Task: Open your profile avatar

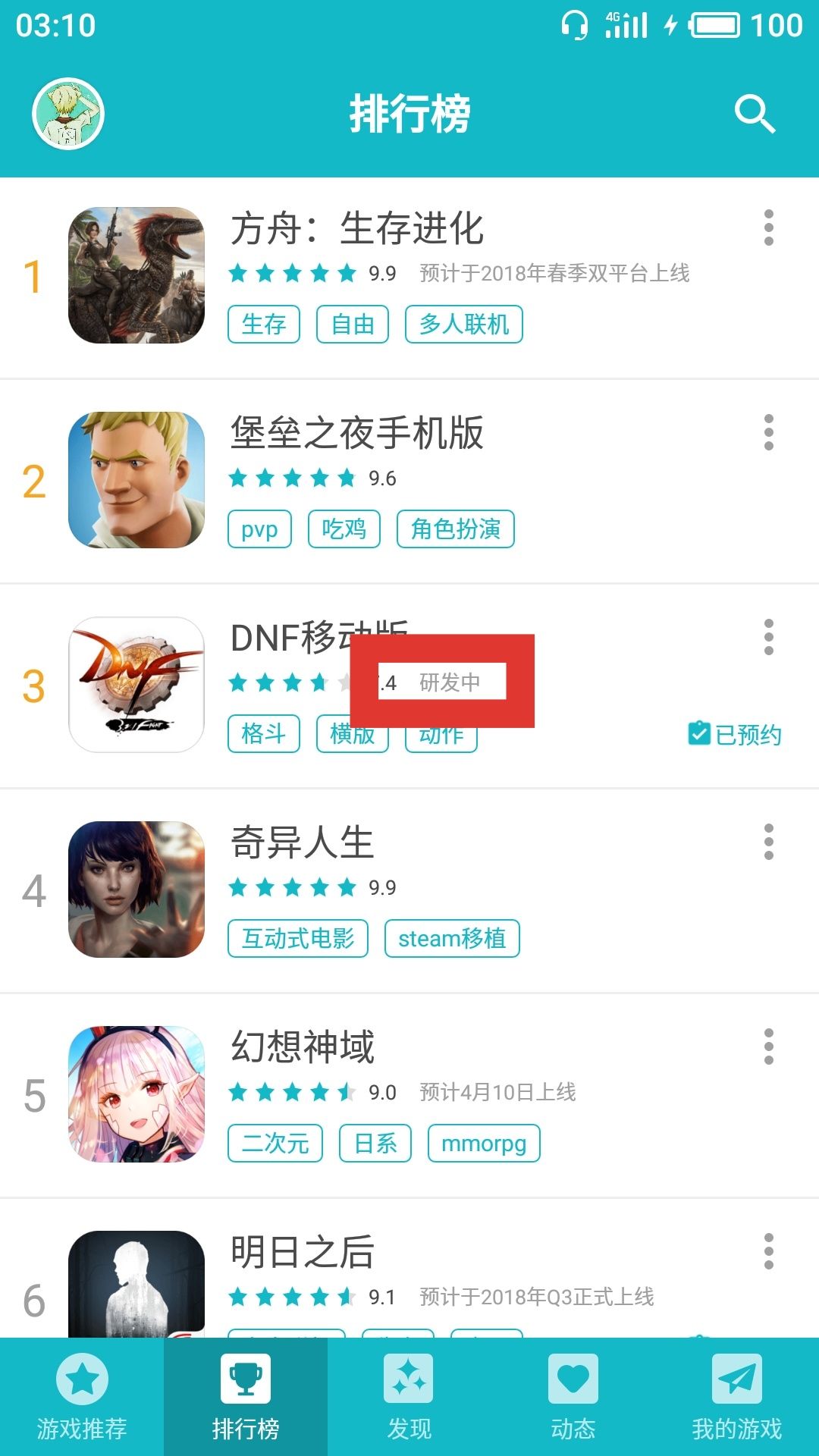Action: click(68, 114)
